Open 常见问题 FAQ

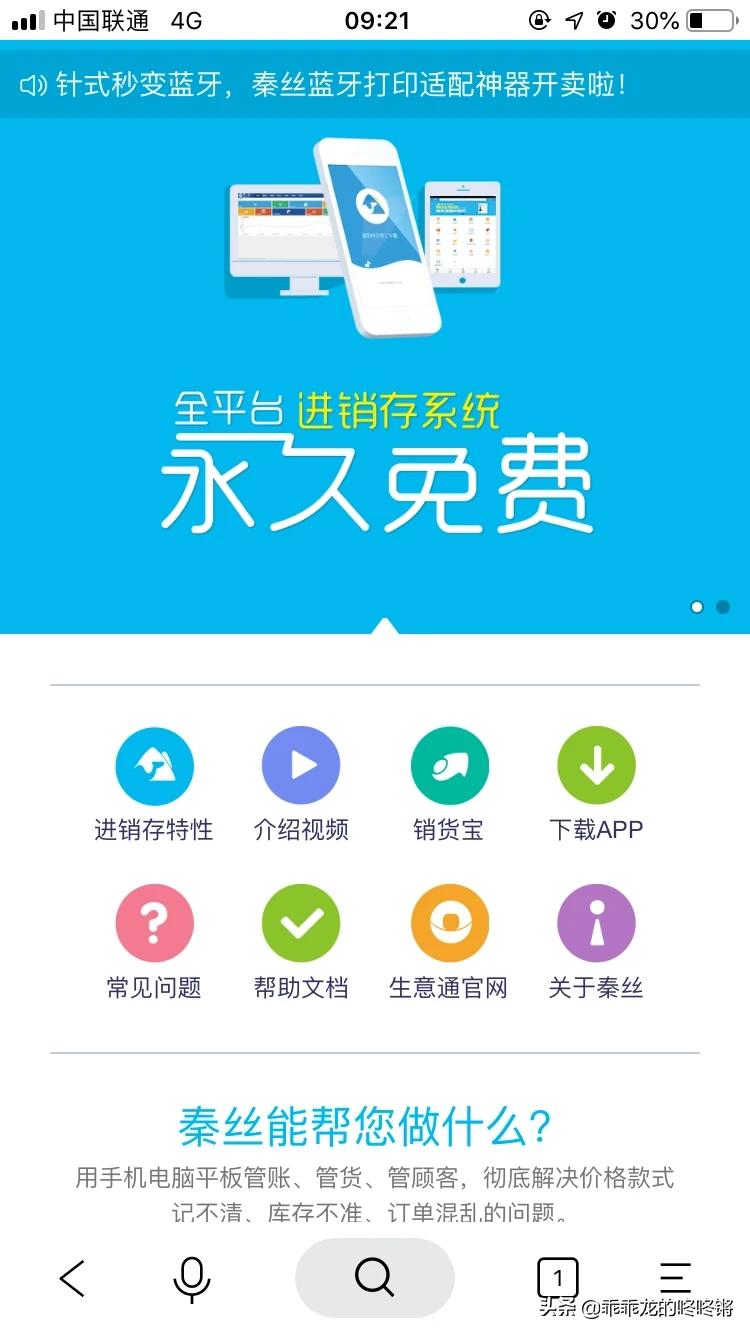pyautogui.click(x=154, y=924)
